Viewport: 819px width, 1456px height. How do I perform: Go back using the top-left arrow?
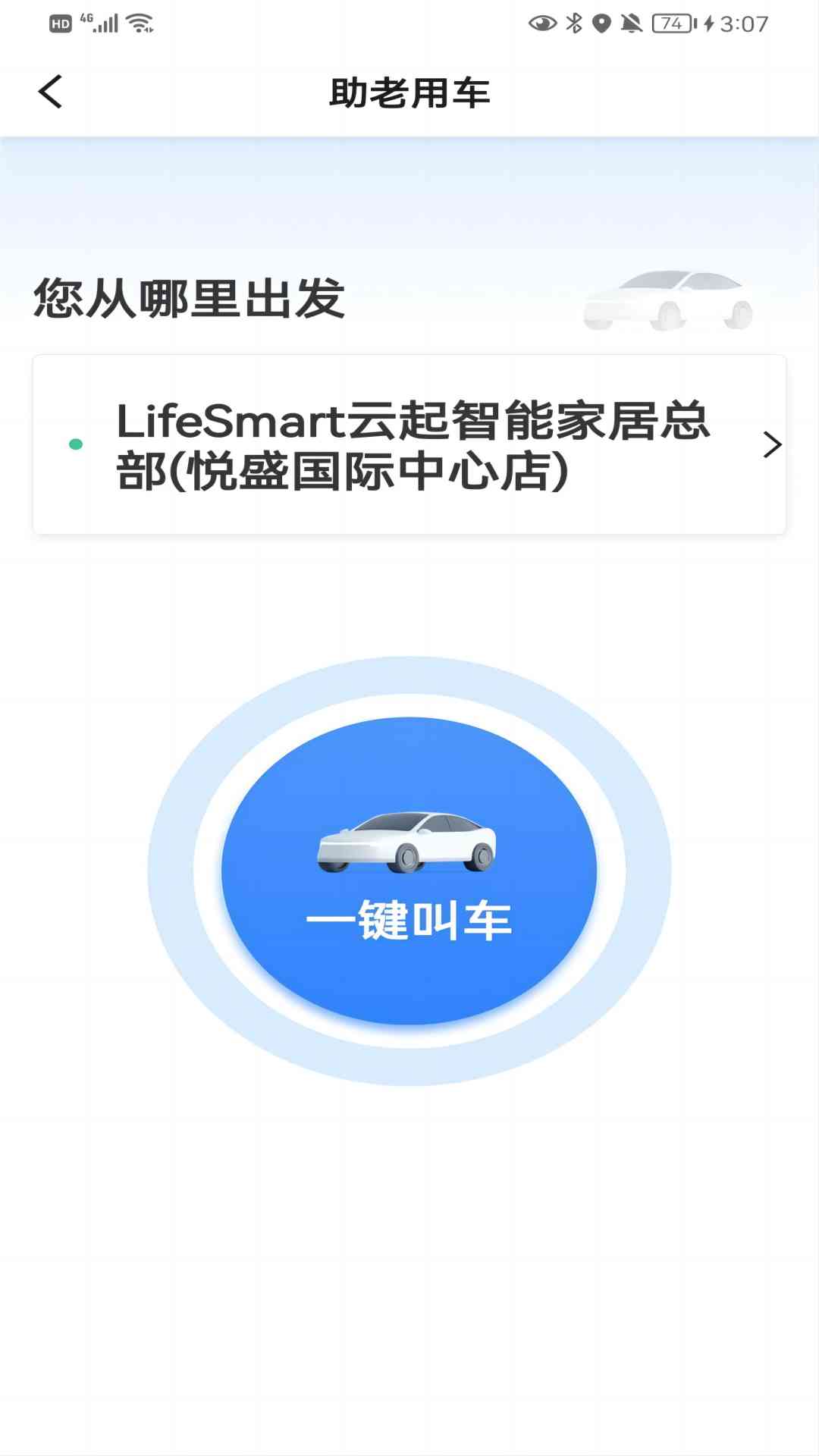[x=50, y=93]
